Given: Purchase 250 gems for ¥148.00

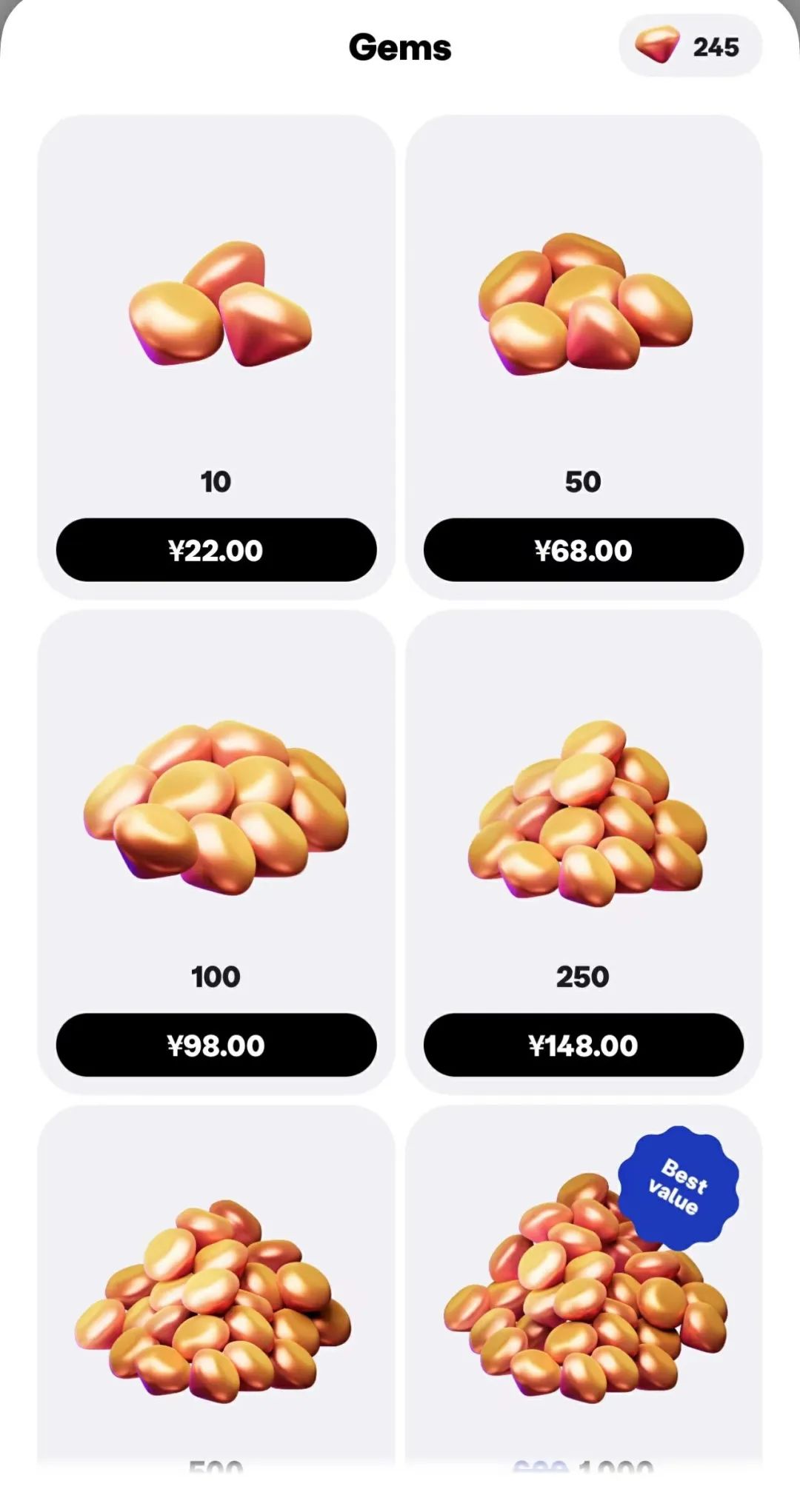Looking at the screenshot, I should click(x=584, y=1046).
